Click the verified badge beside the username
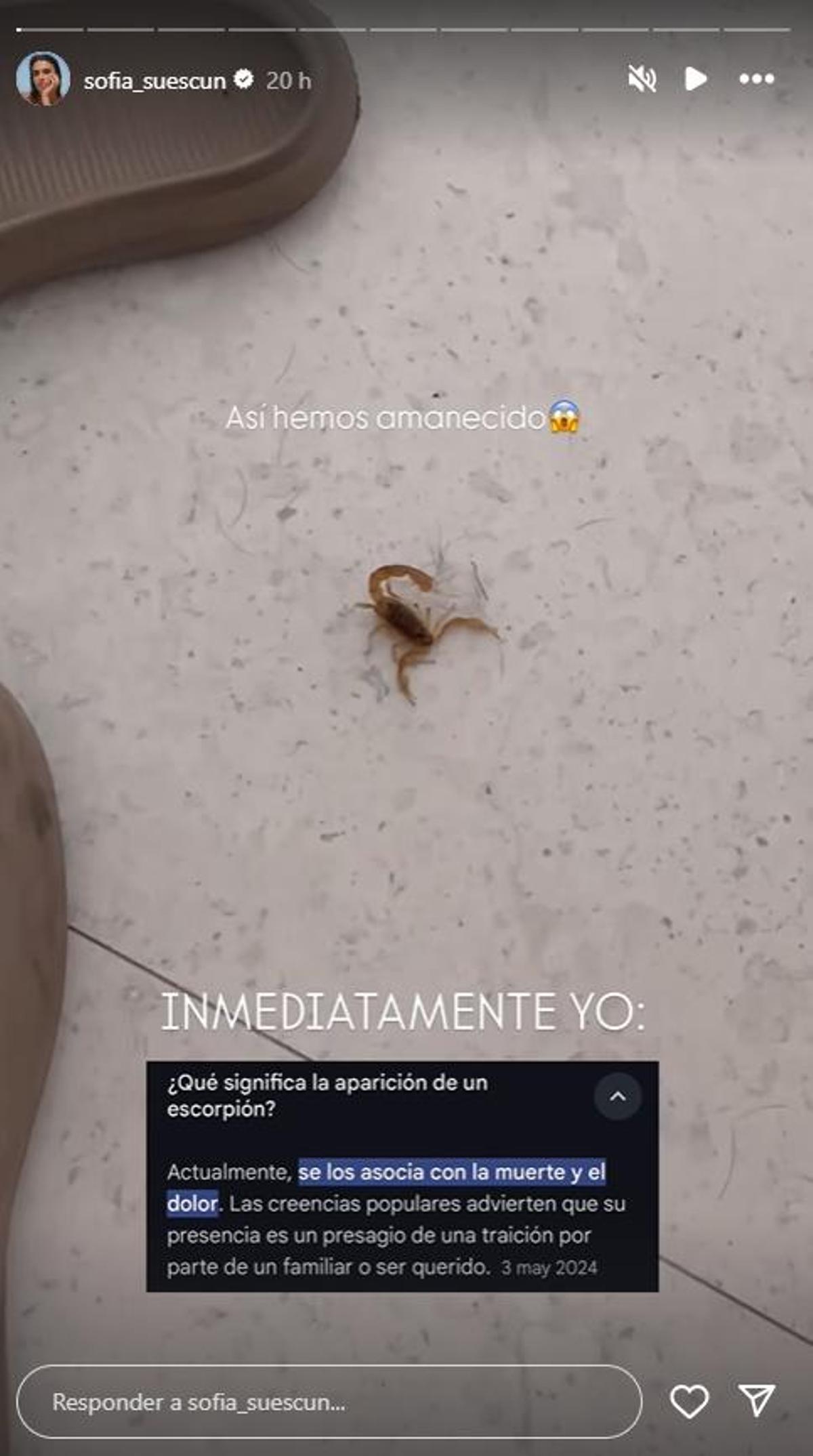This screenshot has height=1456, width=813. (x=244, y=79)
